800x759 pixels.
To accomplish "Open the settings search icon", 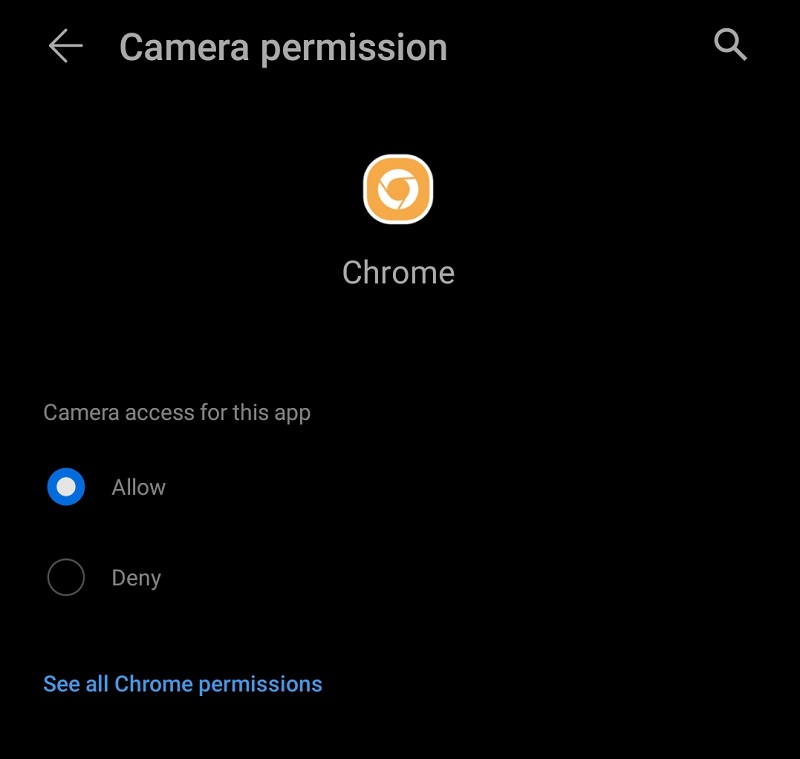I will pos(730,45).
